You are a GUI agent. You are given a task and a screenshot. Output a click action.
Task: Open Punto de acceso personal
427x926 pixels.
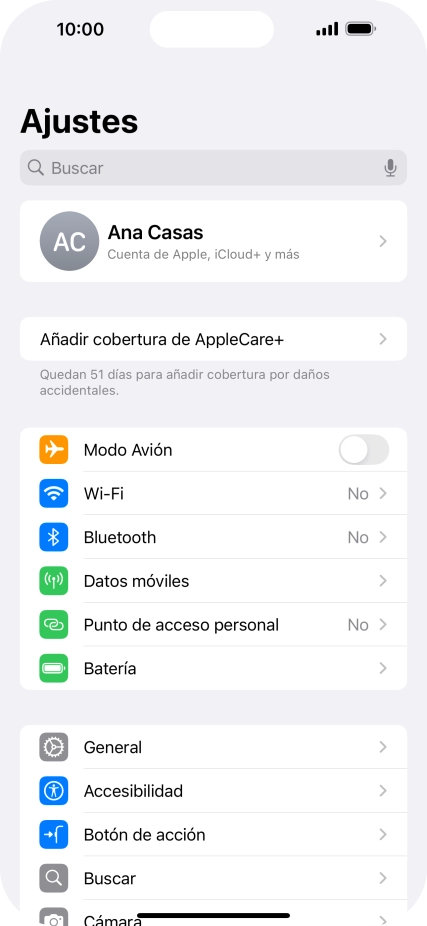click(213, 625)
